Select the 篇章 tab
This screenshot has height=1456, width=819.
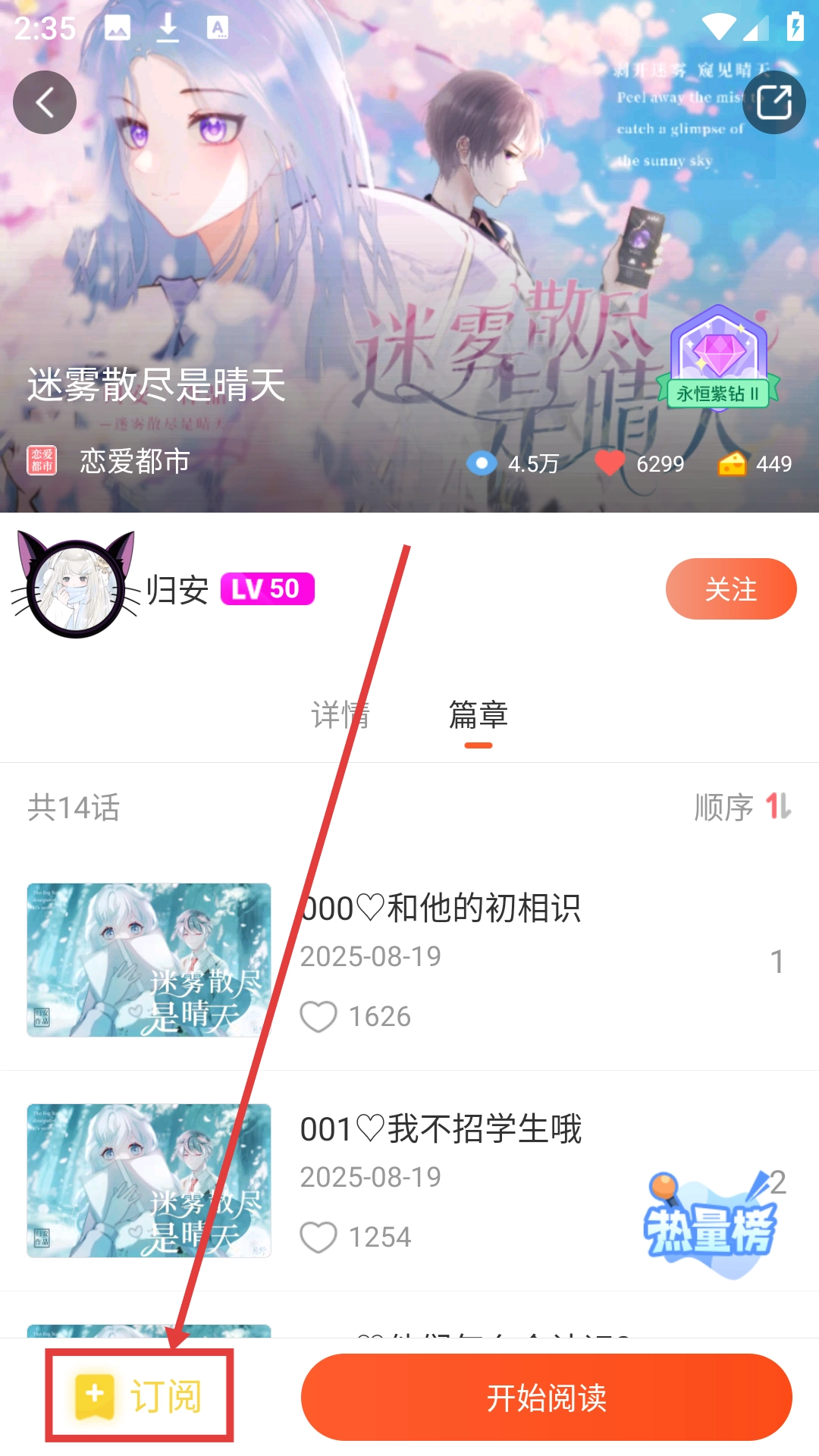click(x=478, y=714)
